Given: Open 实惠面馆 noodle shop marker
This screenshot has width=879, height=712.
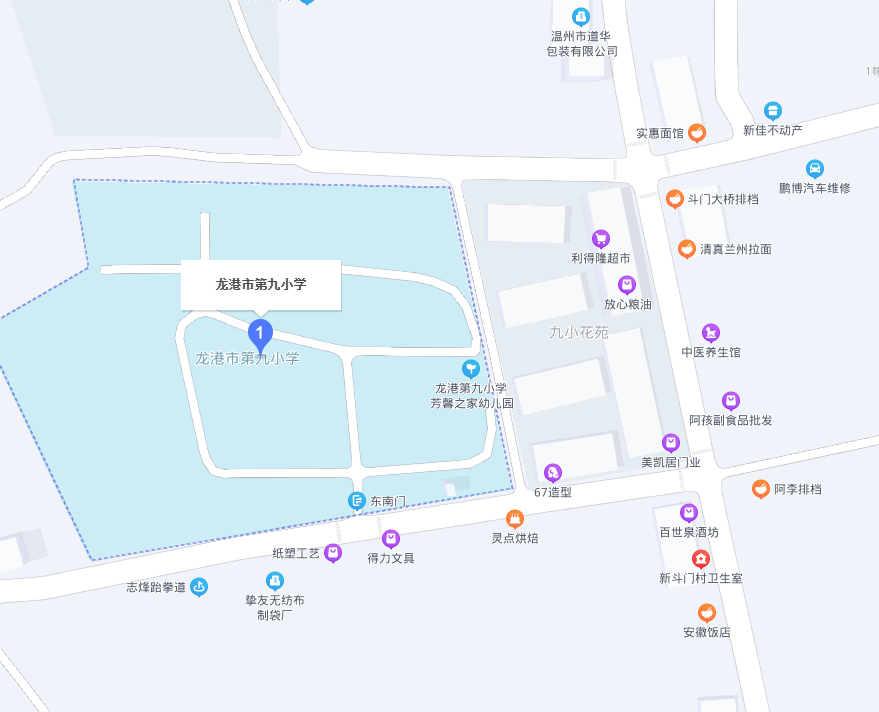Looking at the screenshot, I should (696, 133).
